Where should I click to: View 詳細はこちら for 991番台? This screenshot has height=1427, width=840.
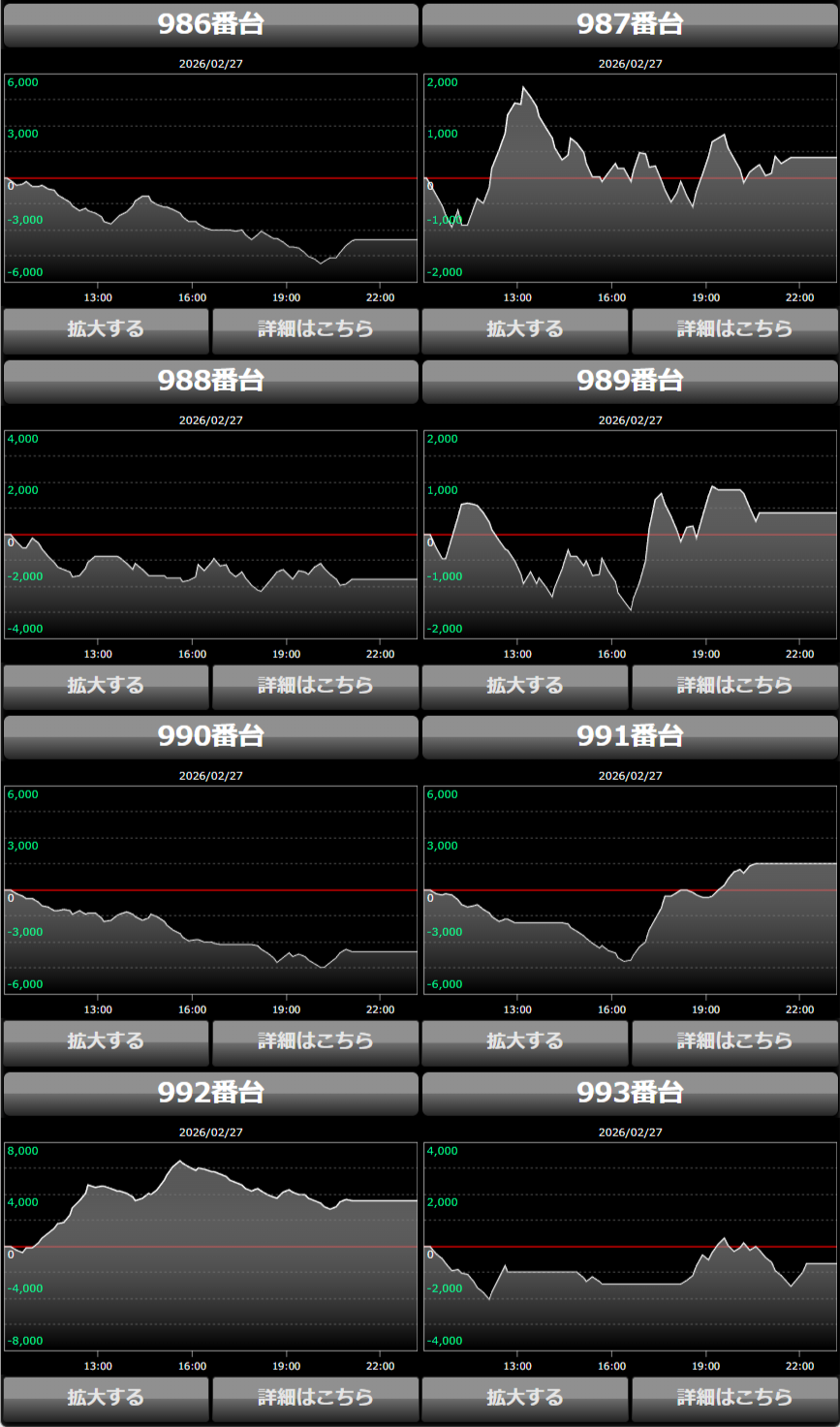click(x=734, y=1041)
